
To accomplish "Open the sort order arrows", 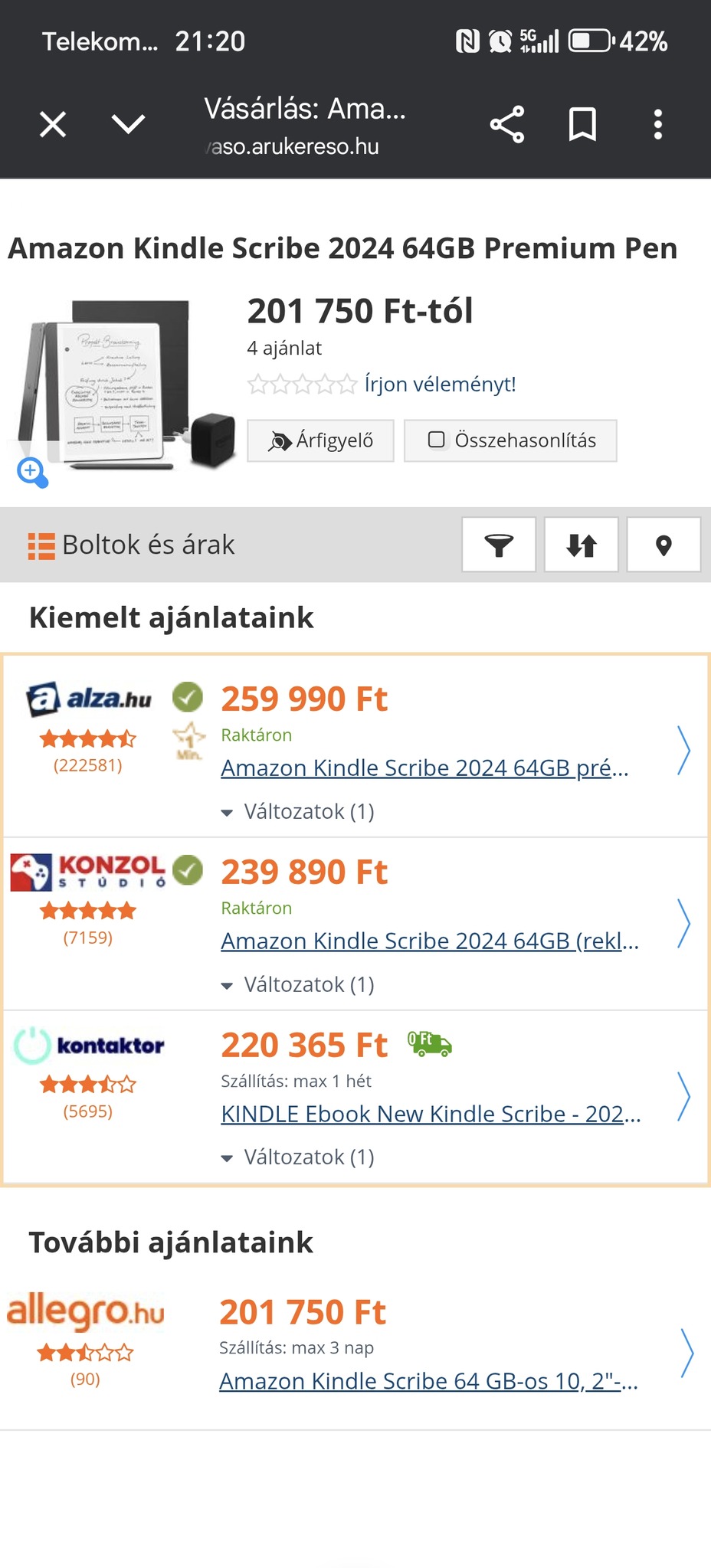I will [x=581, y=545].
